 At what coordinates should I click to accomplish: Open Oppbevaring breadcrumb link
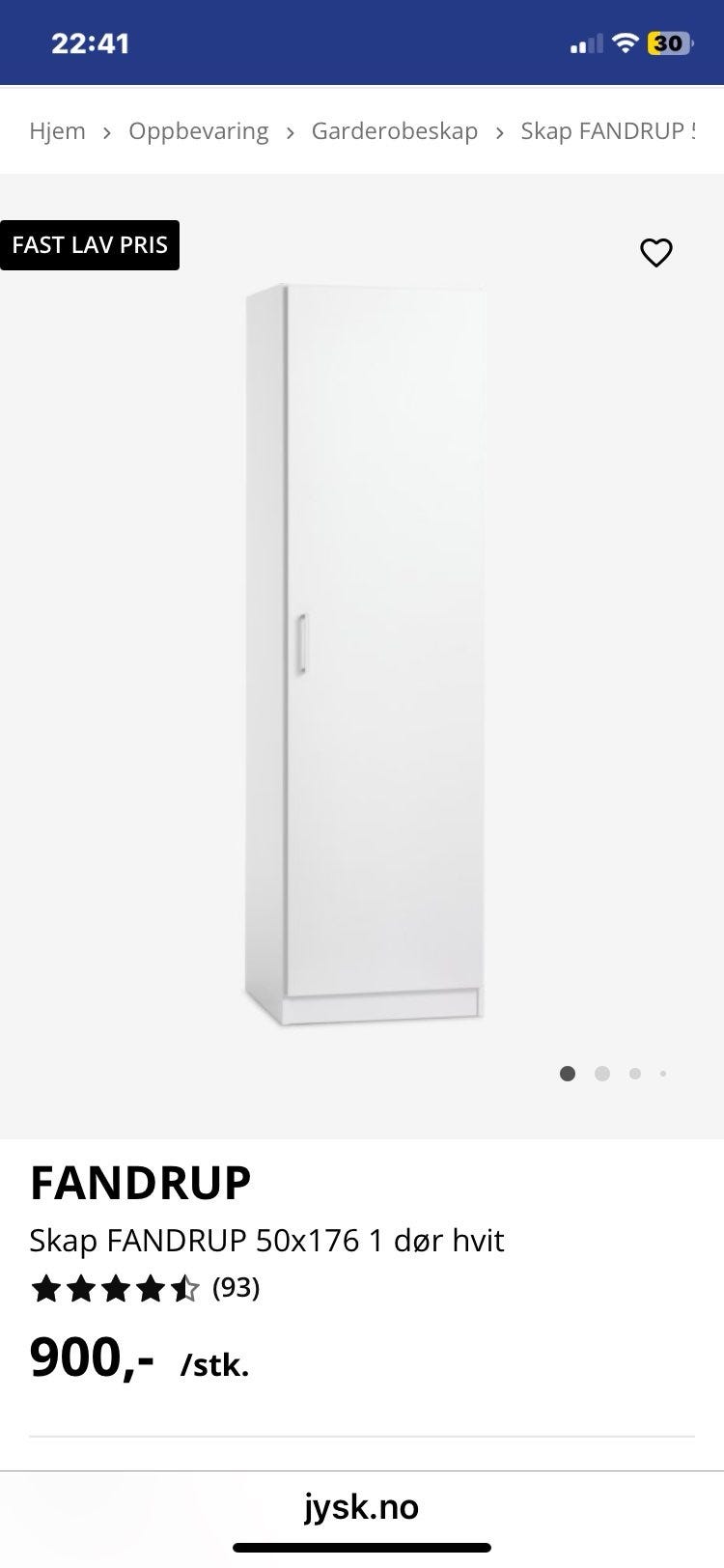199,131
